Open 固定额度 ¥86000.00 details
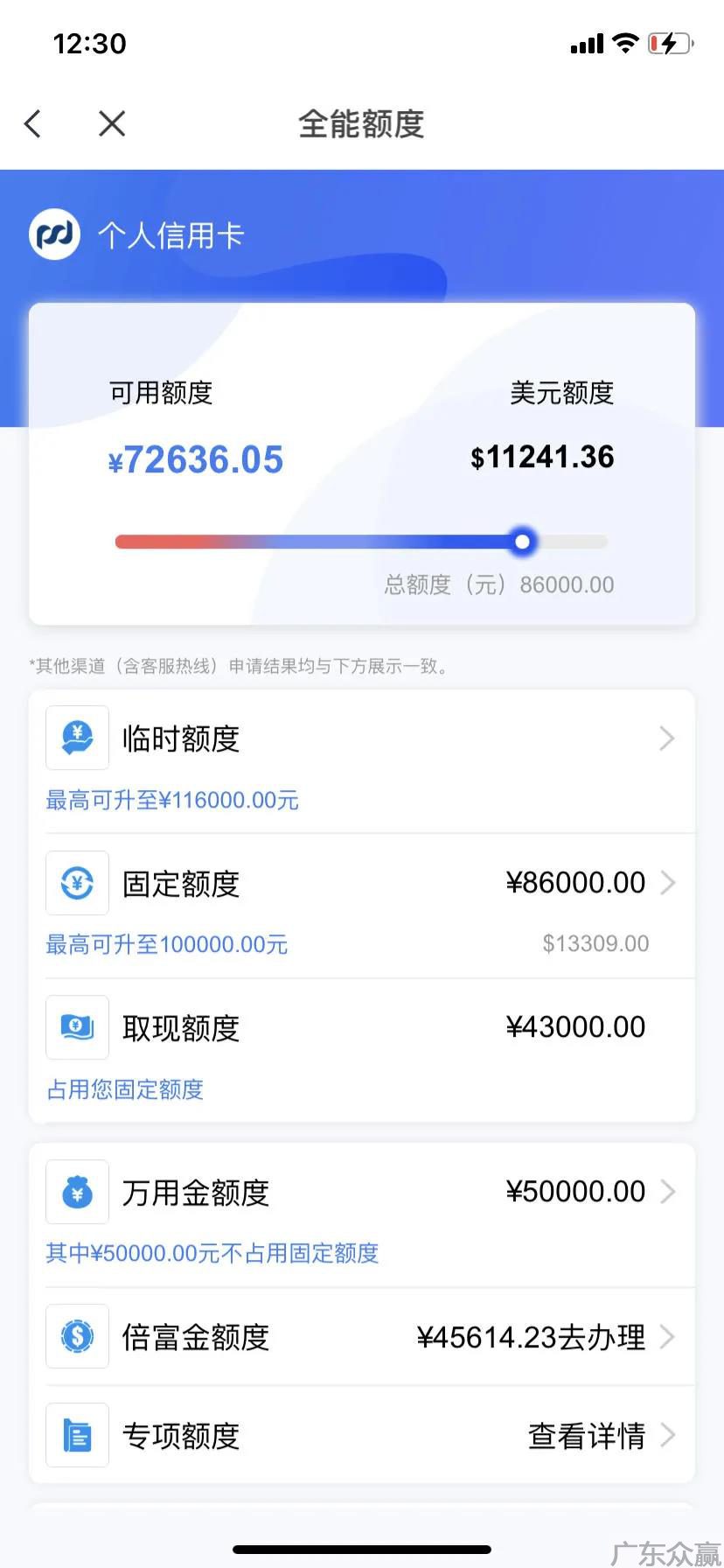This screenshot has width=724, height=1568. click(x=575, y=883)
